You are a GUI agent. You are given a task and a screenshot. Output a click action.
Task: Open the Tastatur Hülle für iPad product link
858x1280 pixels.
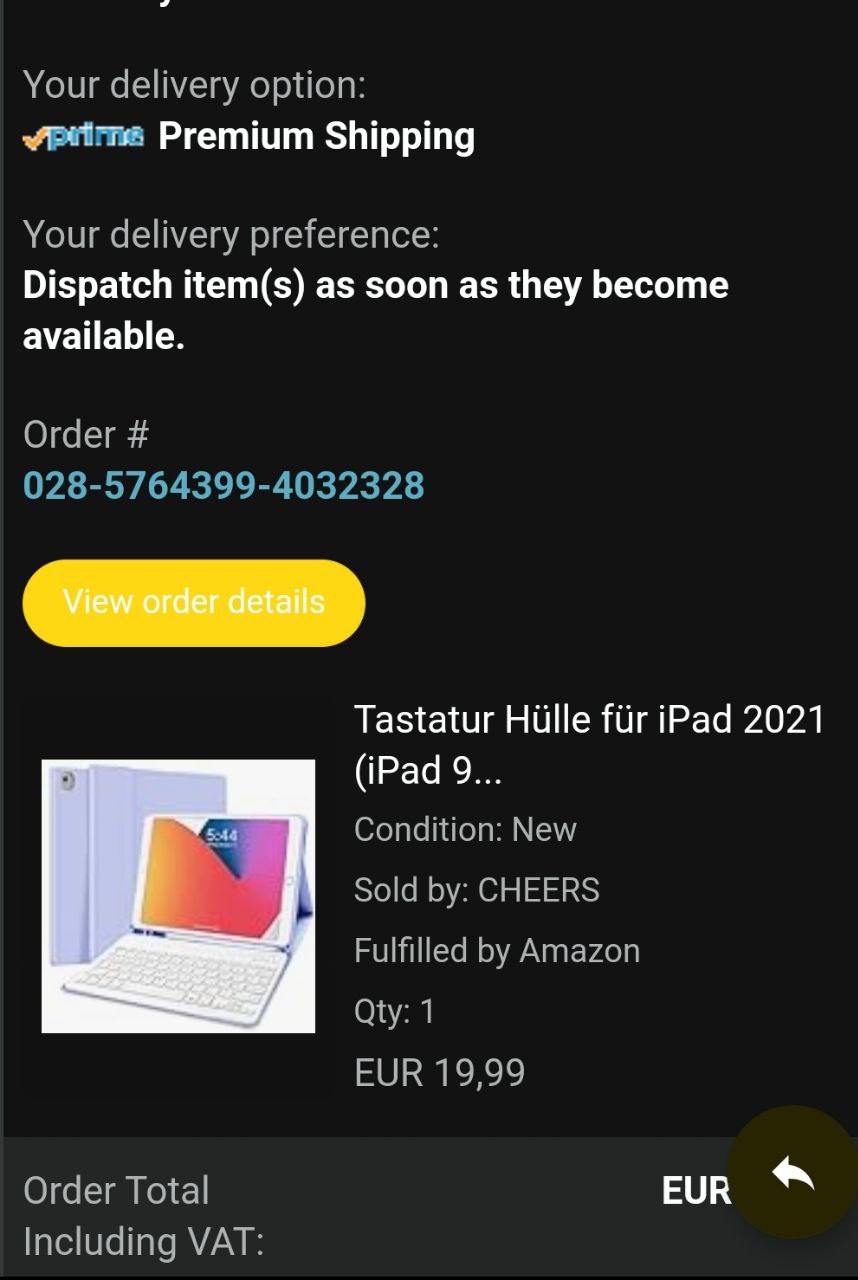coord(589,744)
